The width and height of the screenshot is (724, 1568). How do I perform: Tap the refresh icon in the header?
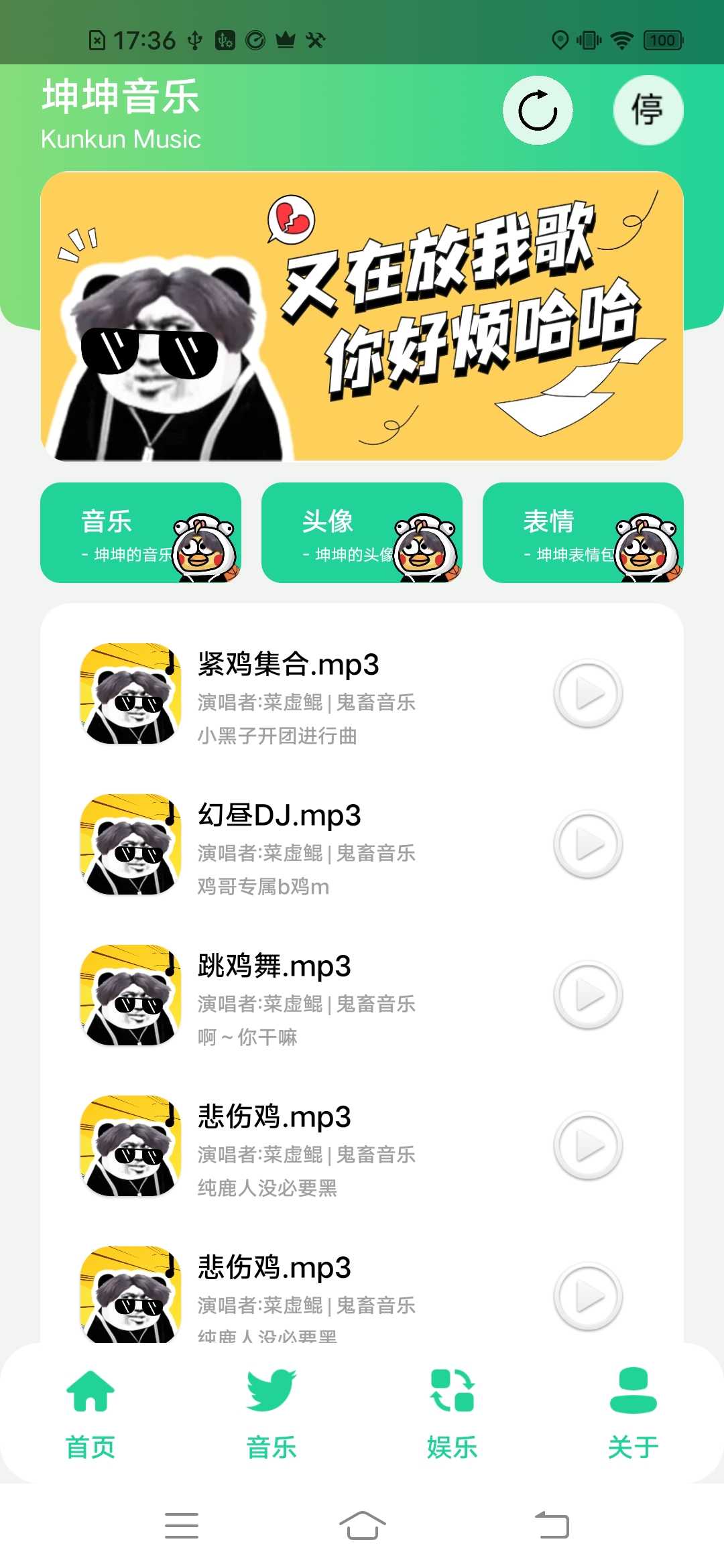538,111
